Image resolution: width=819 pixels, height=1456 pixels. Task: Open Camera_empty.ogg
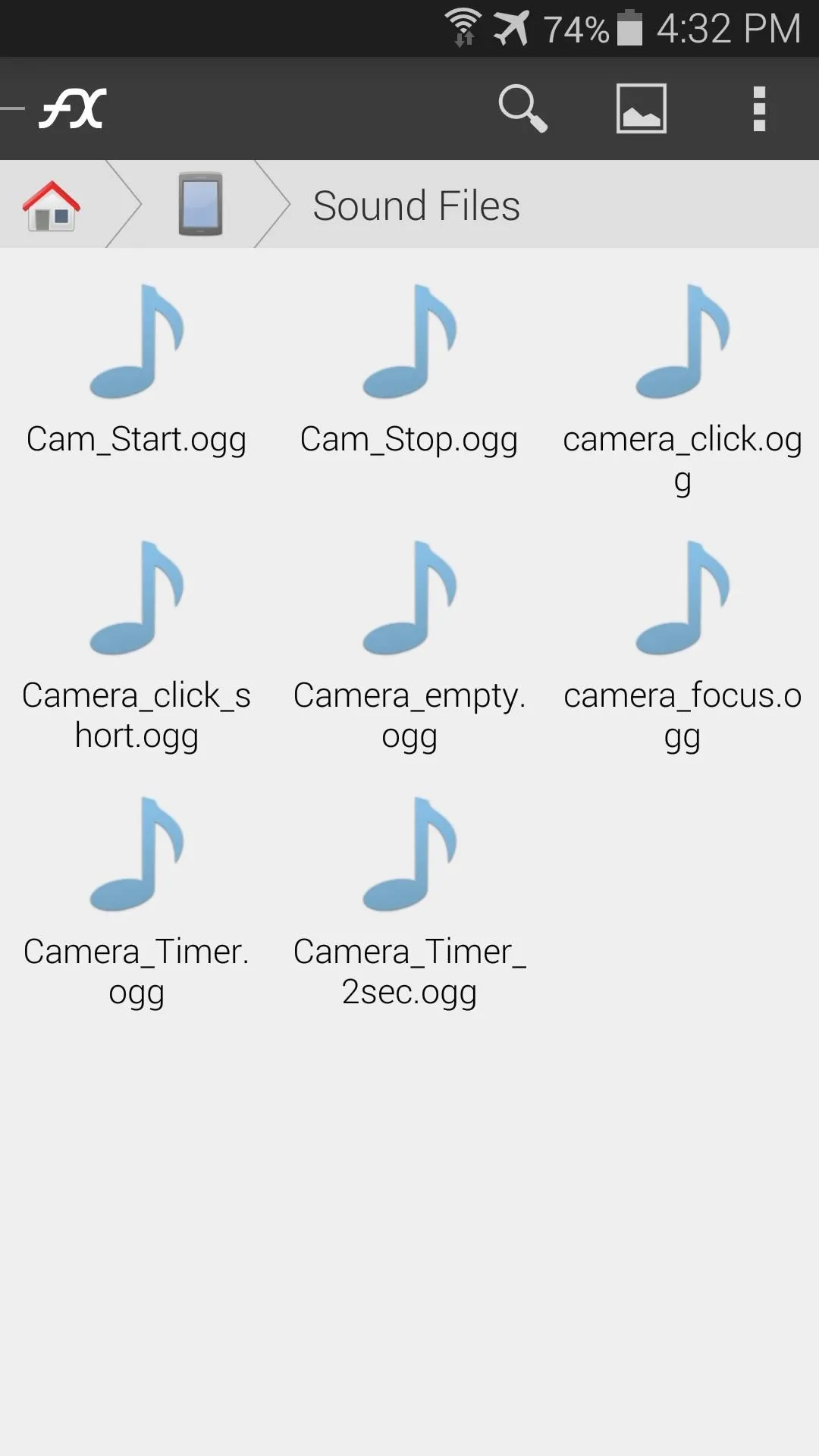click(x=409, y=646)
